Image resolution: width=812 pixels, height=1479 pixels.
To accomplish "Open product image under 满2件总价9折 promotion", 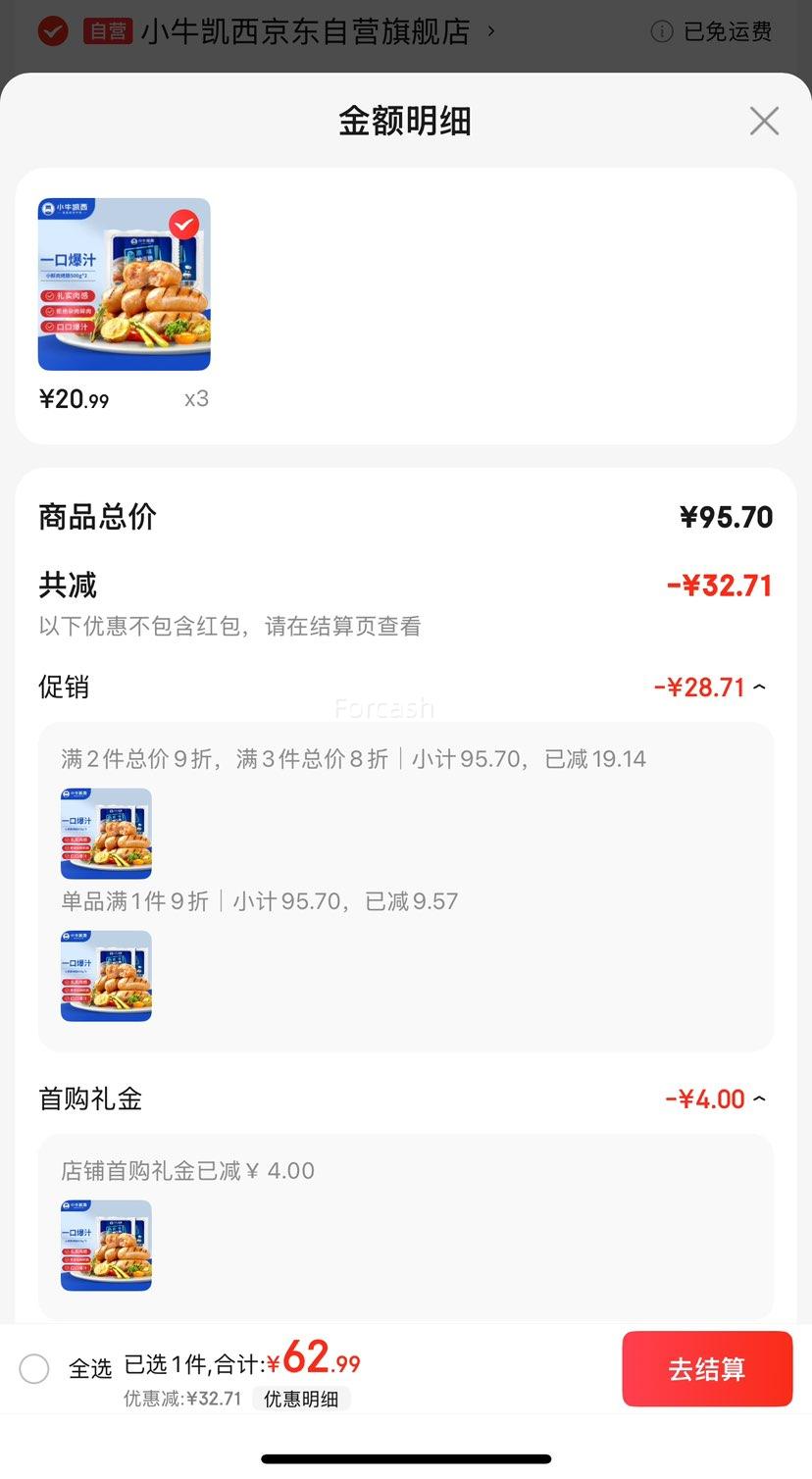I will [x=106, y=834].
